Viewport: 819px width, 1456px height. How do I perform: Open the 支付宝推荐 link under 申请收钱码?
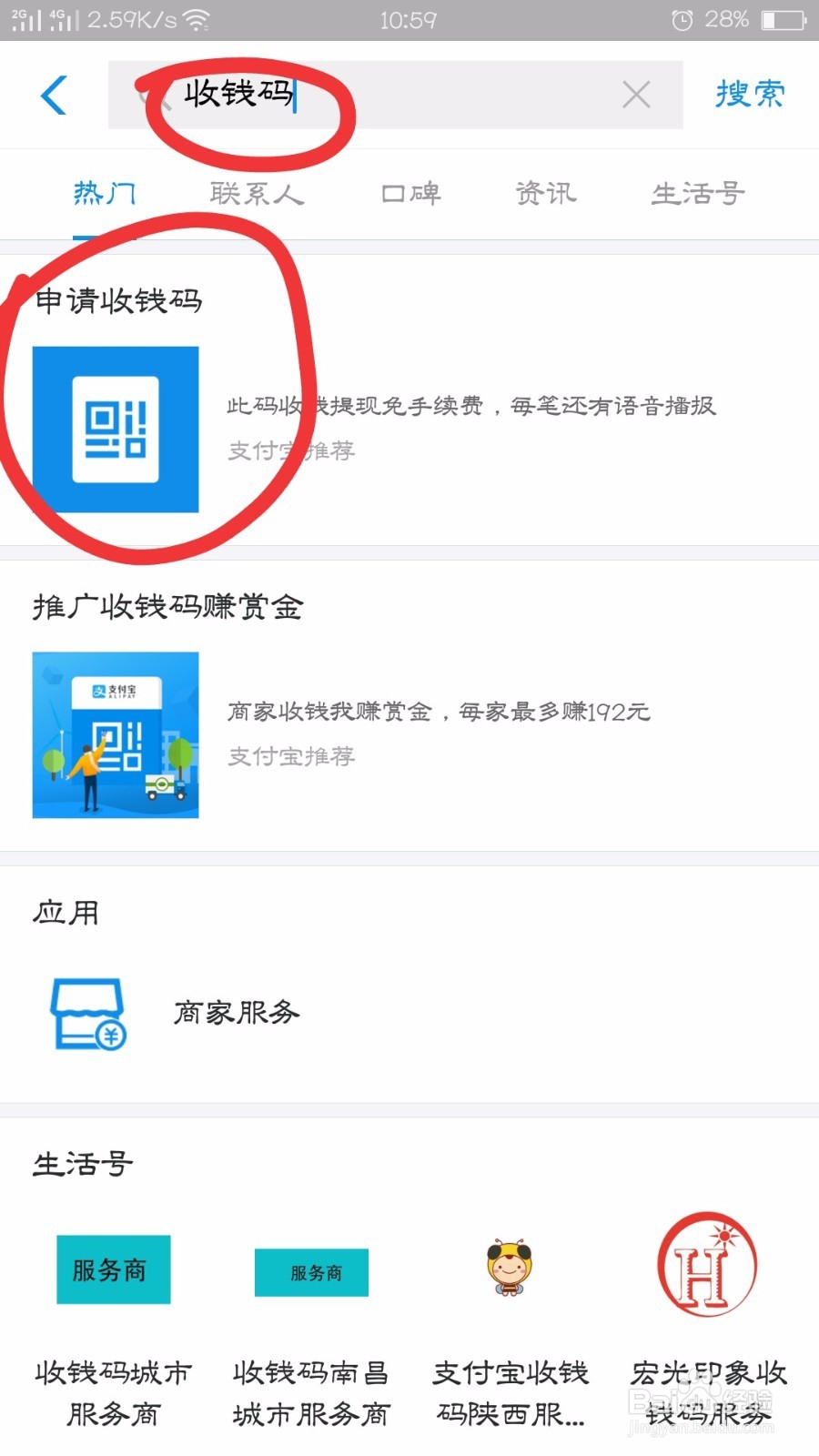[290, 450]
